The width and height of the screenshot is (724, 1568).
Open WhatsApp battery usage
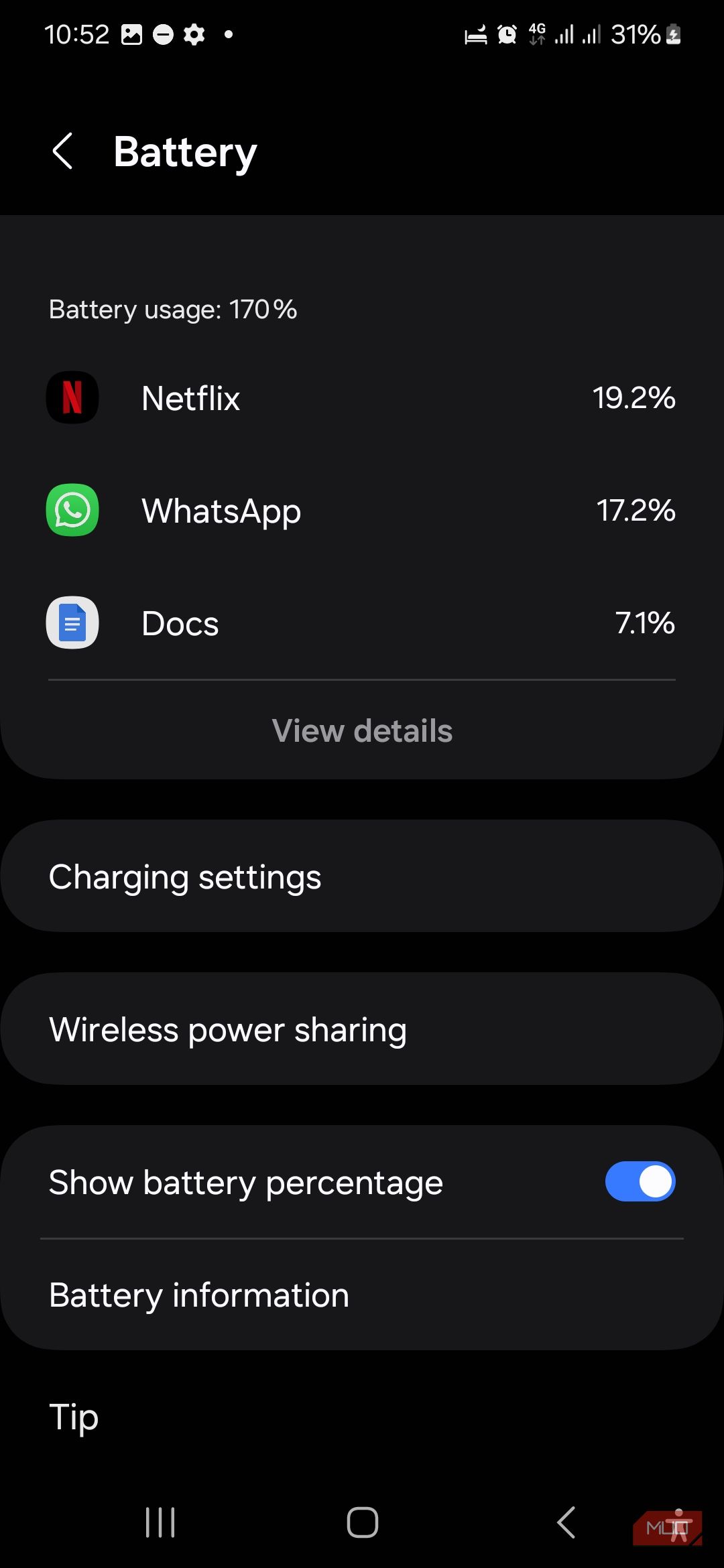[361, 511]
